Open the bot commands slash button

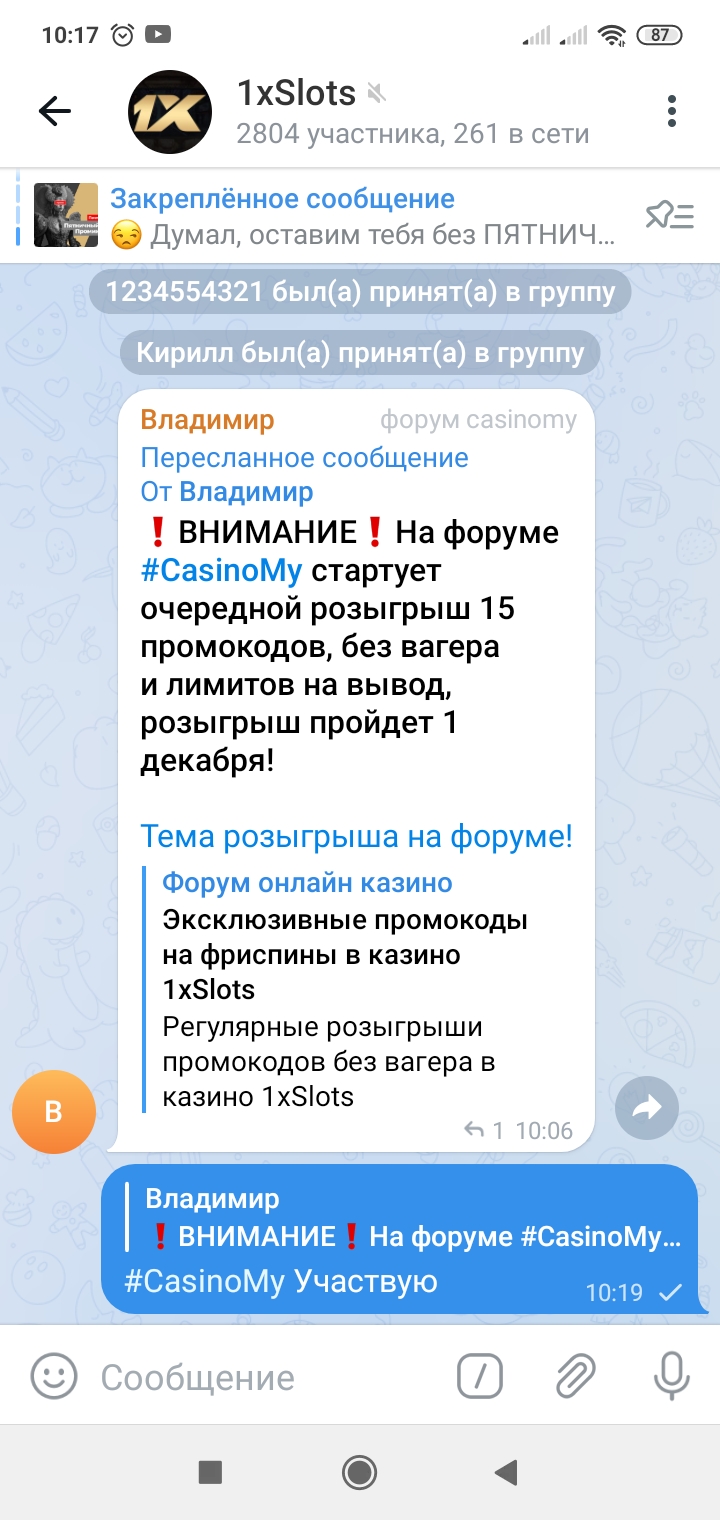[480, 1377]
